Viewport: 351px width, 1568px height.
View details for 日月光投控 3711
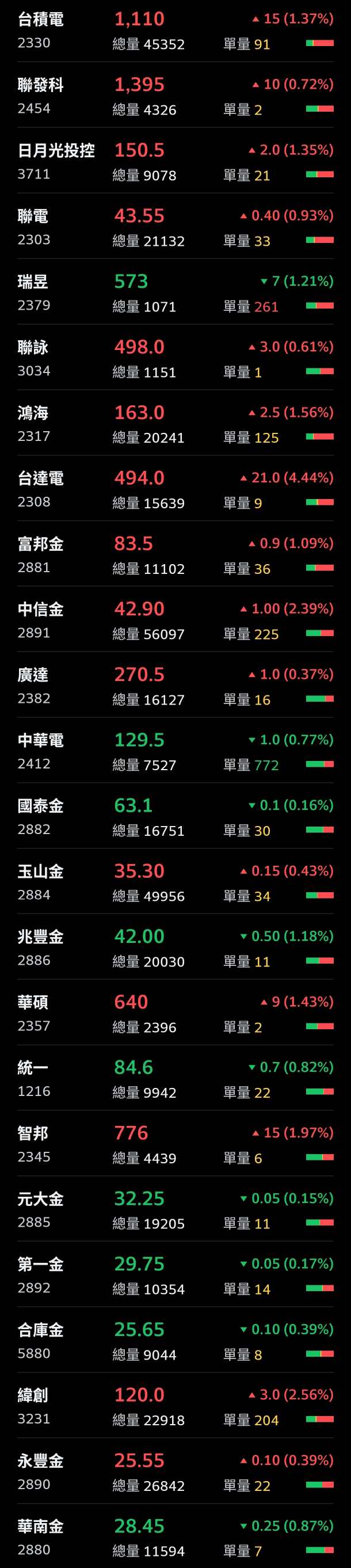tap(175, 162)
